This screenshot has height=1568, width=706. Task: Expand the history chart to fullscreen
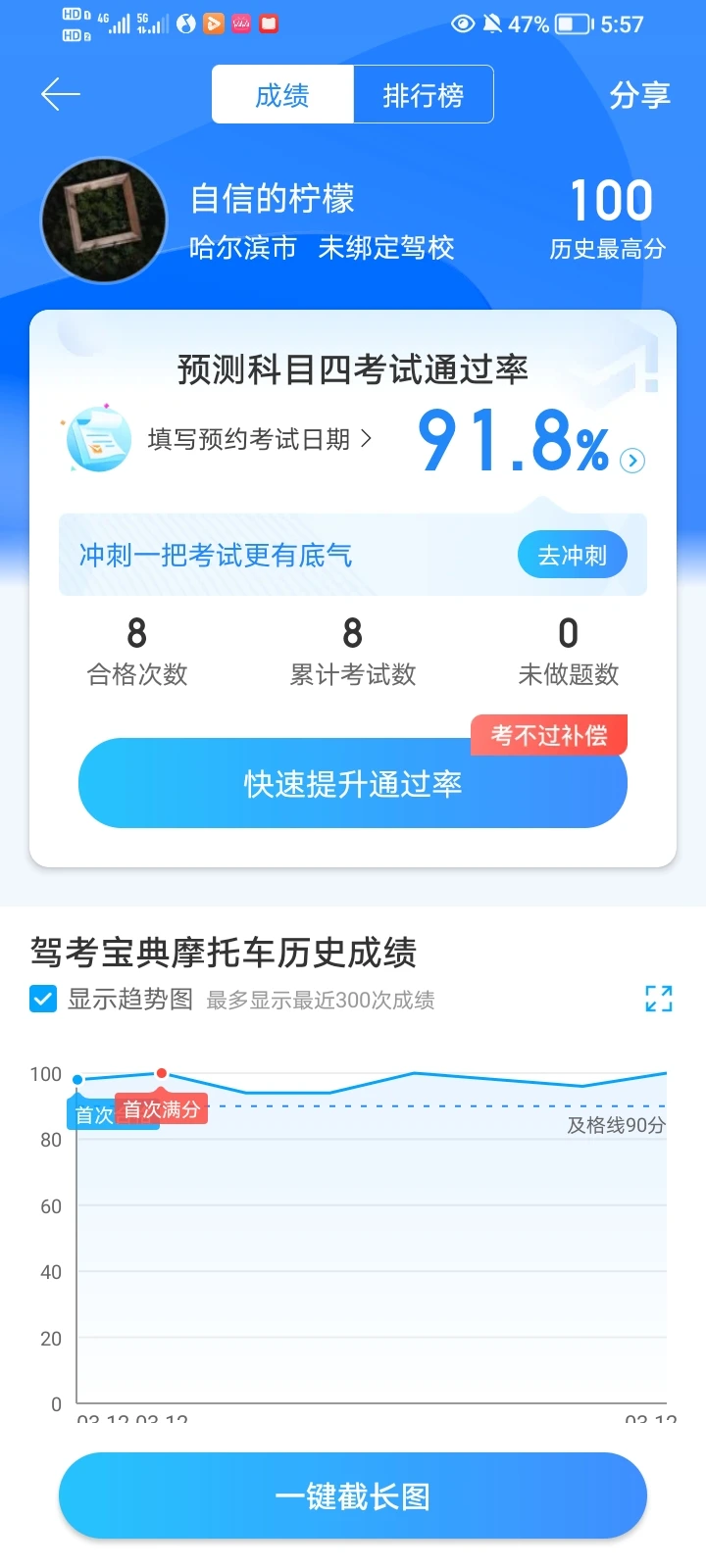click(659, 999)
